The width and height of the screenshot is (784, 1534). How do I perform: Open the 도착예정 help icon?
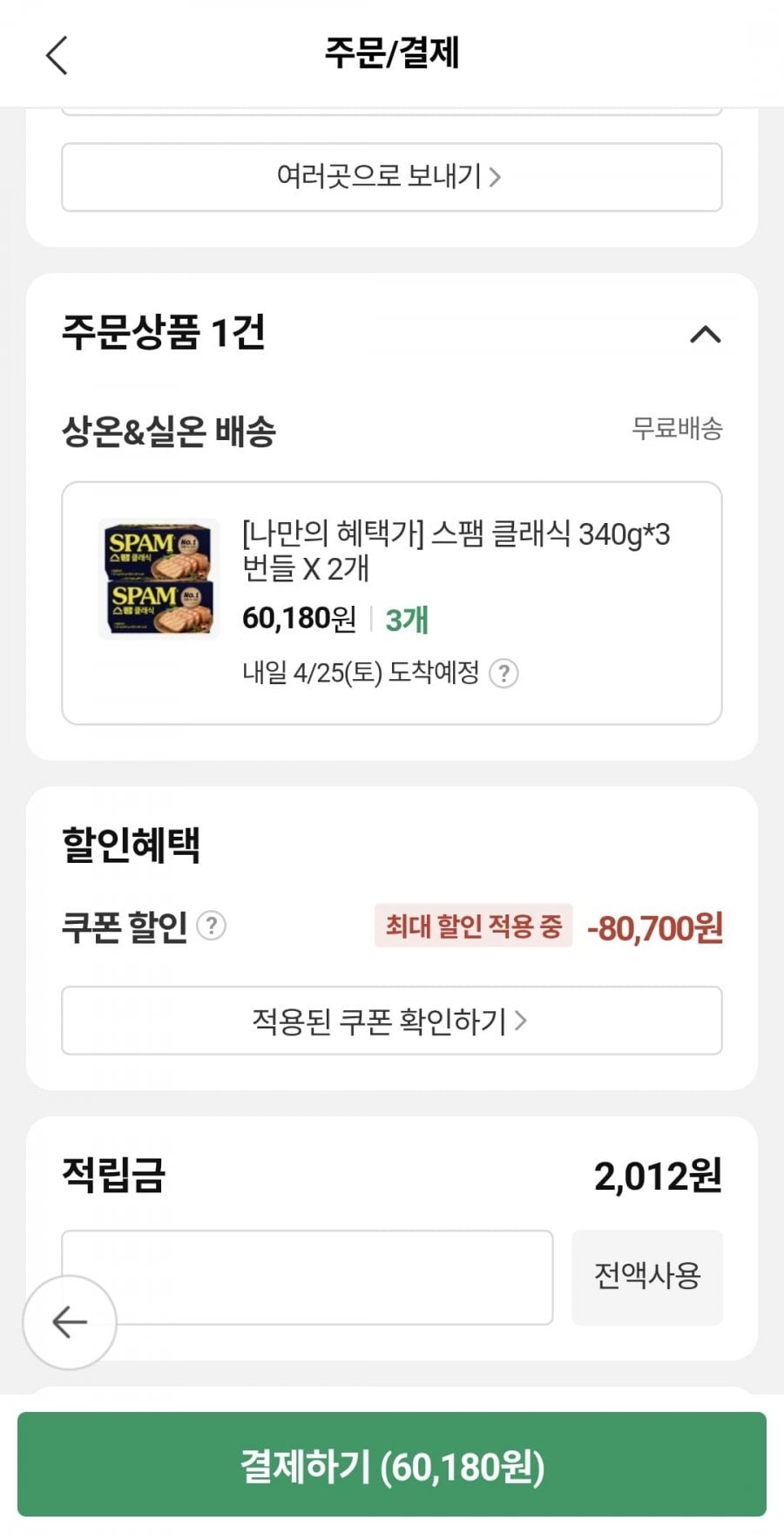tap(504, 673)
